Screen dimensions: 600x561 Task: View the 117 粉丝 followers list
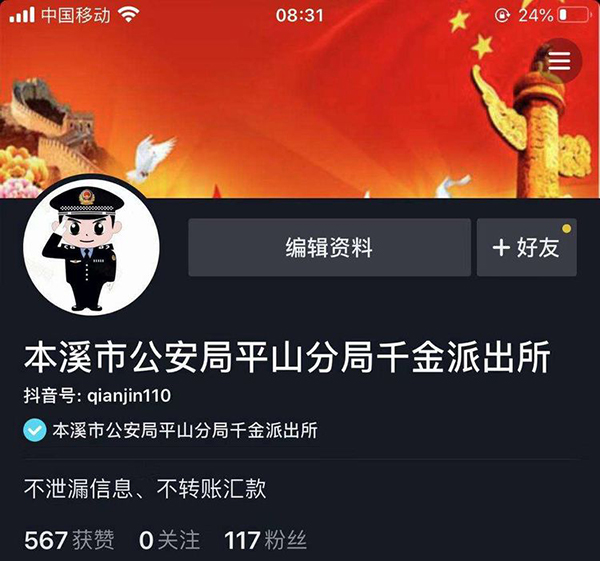(265, 541)
